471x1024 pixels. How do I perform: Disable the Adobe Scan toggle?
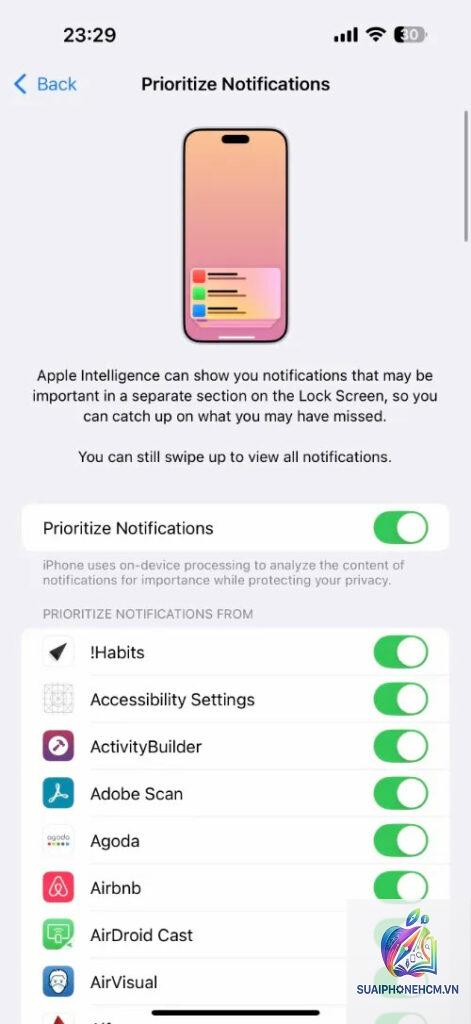tap(400, 793)
